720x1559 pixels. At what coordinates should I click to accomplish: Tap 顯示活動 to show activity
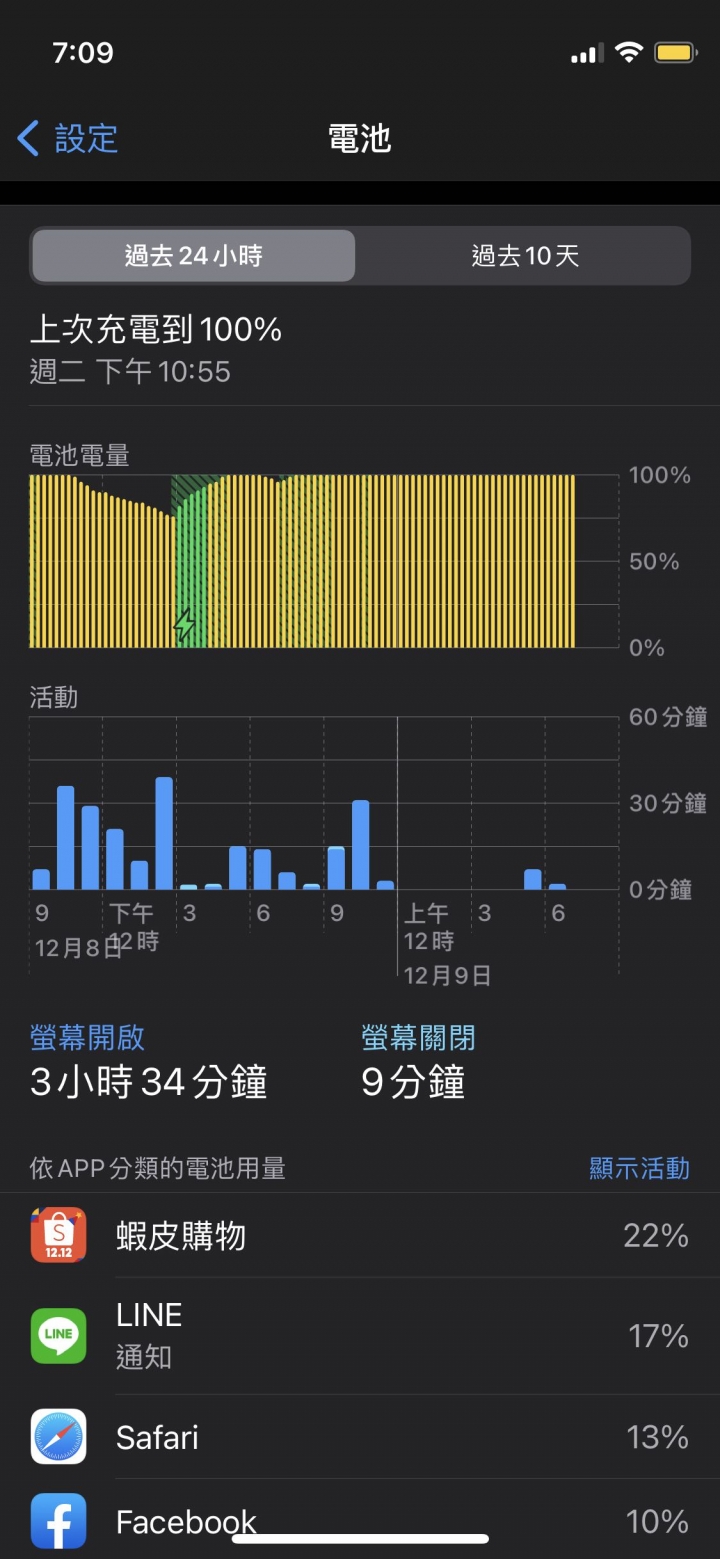click(639, 1168)
